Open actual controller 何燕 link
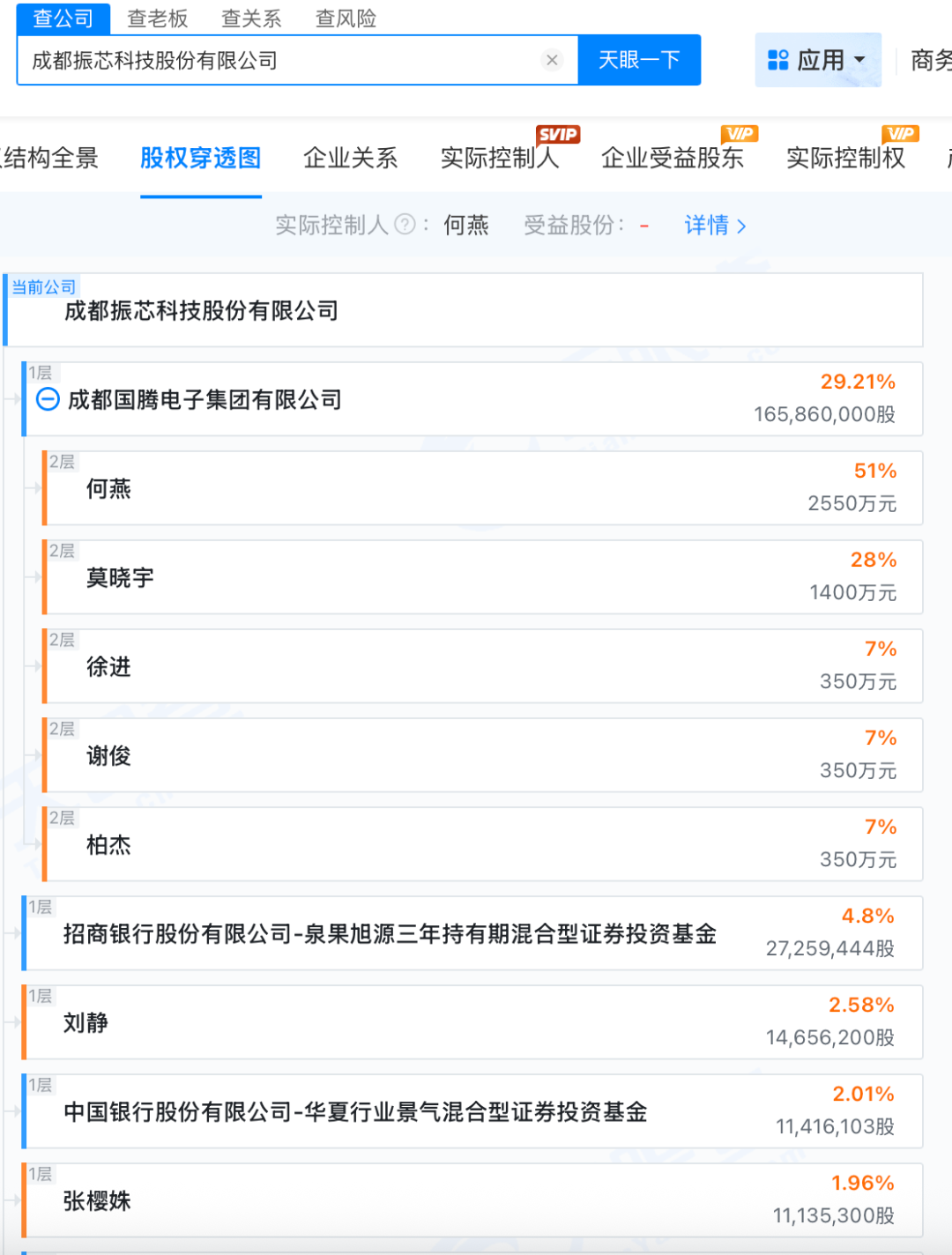Image resolution: width=952 pixels, height=1255 pixels. tap(465, 226)
